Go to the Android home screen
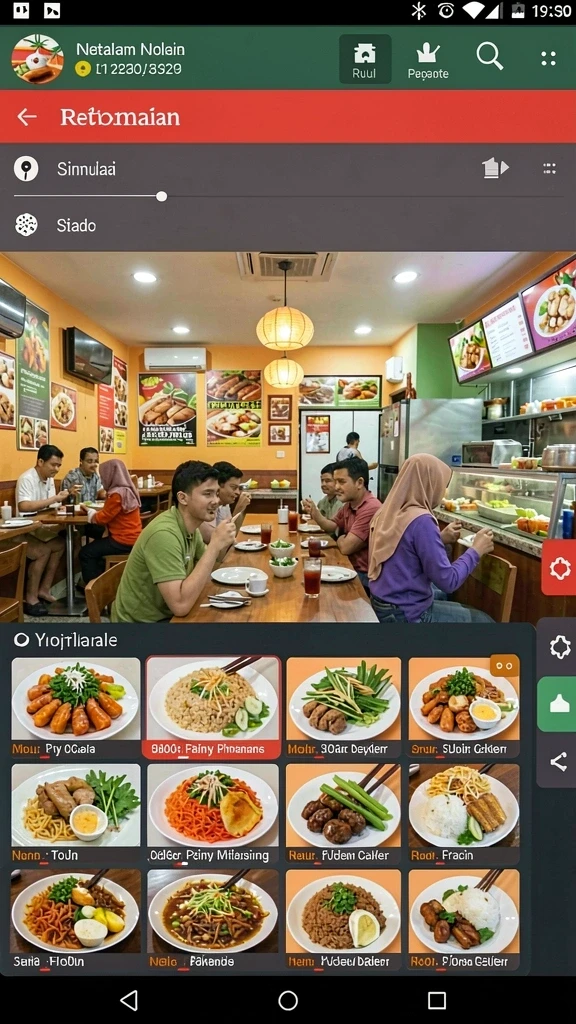 pos(288,1000)
